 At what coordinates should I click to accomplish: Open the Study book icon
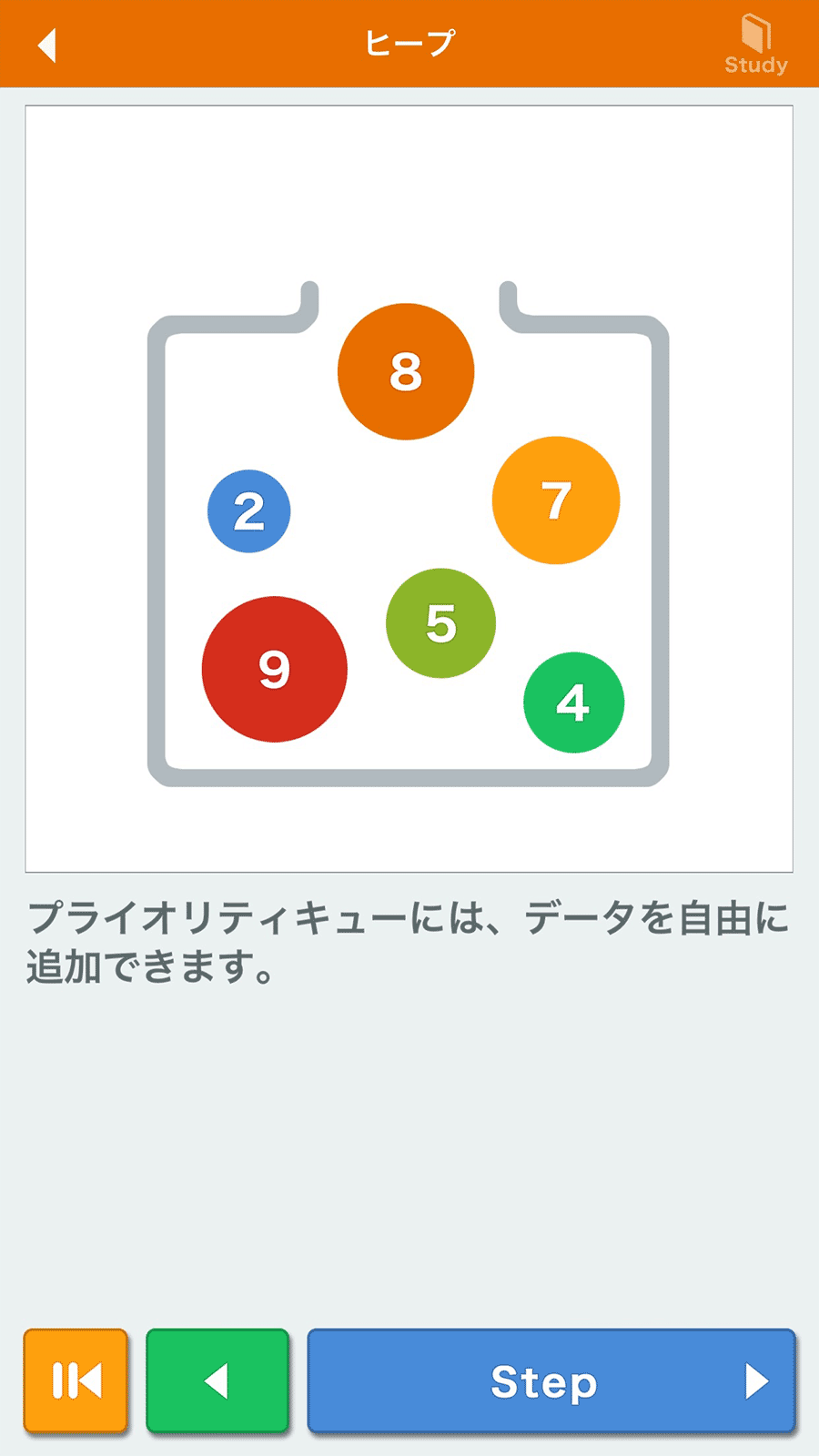click(x=755, y=44)
